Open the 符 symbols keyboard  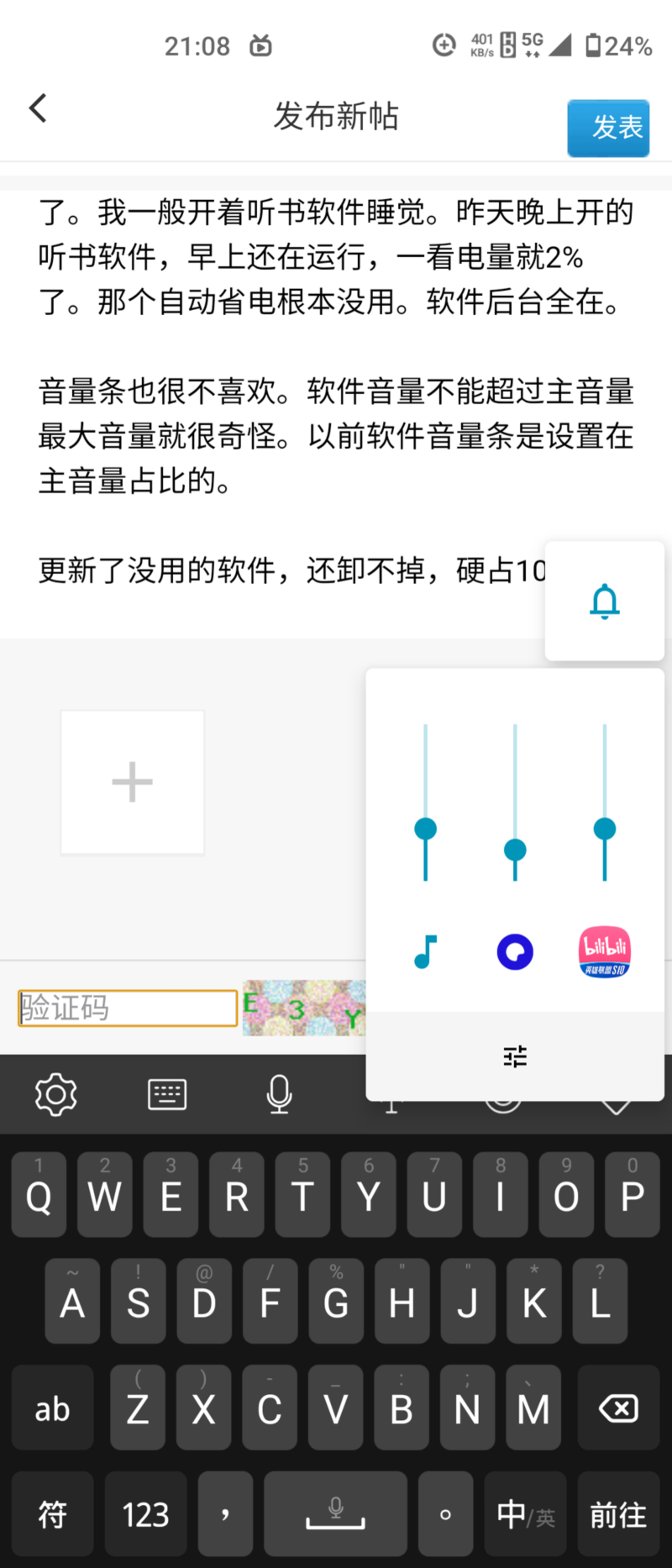pyautogui.click(x=52, y=1514)
